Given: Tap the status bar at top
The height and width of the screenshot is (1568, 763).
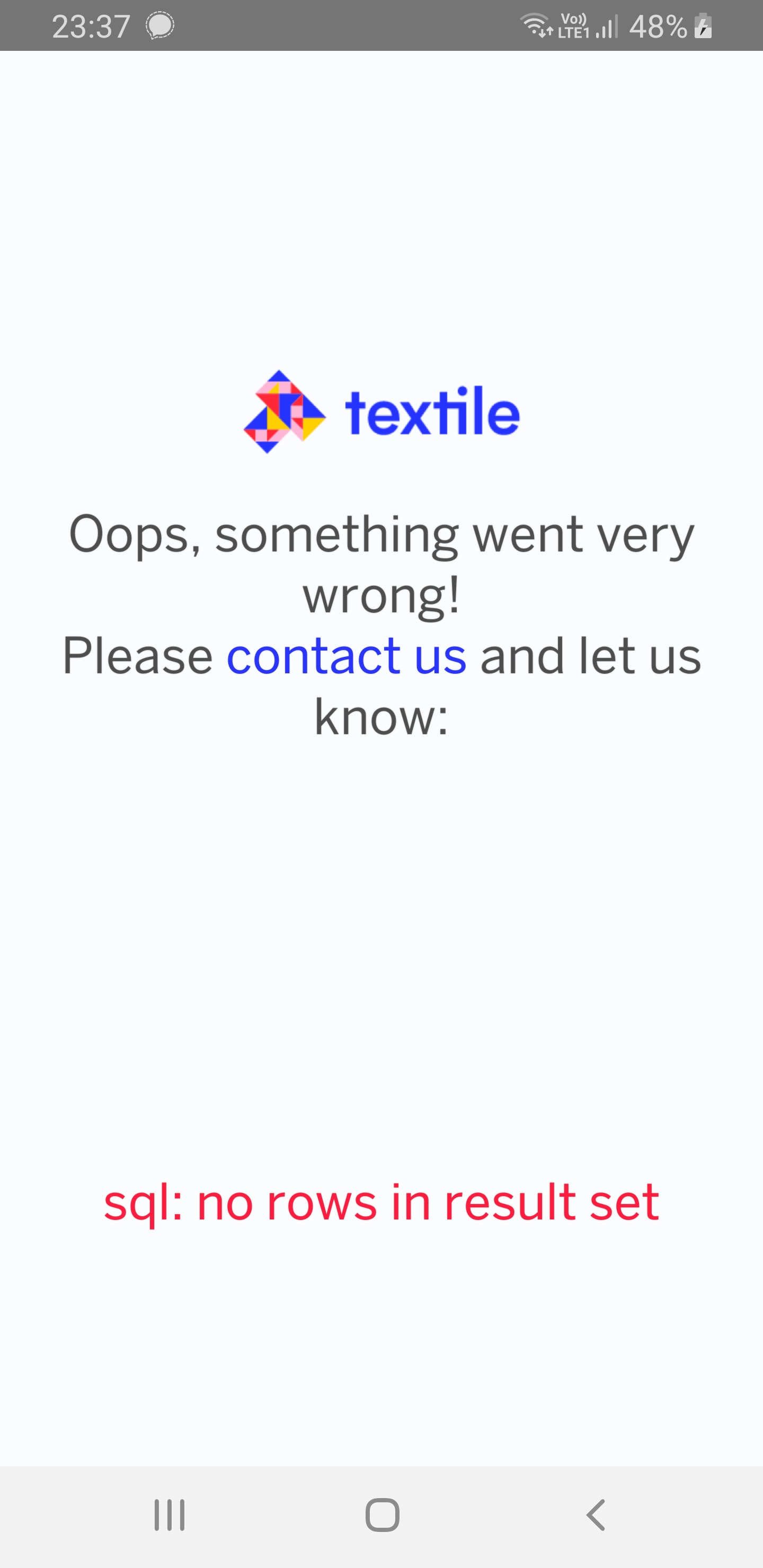Looking at the screenshot, I should (x=381, y=25).
